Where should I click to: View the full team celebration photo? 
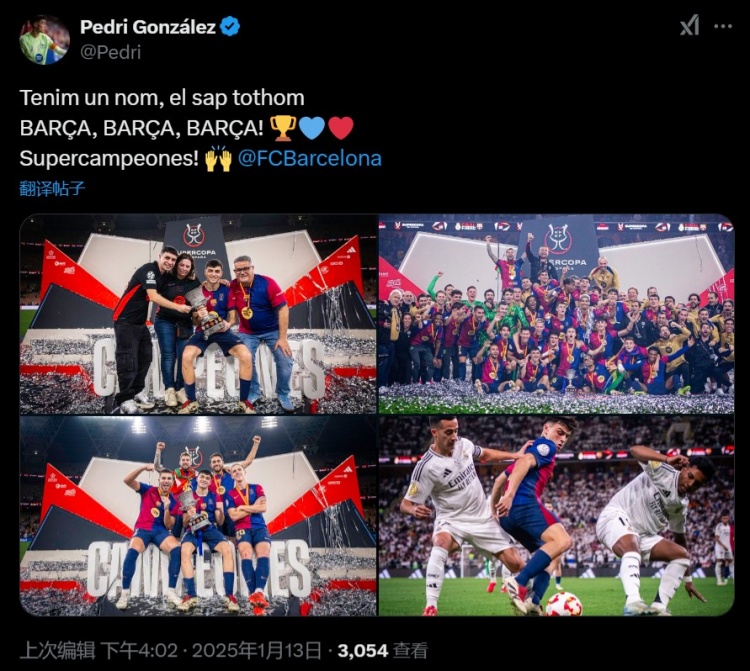pos(556,314)
